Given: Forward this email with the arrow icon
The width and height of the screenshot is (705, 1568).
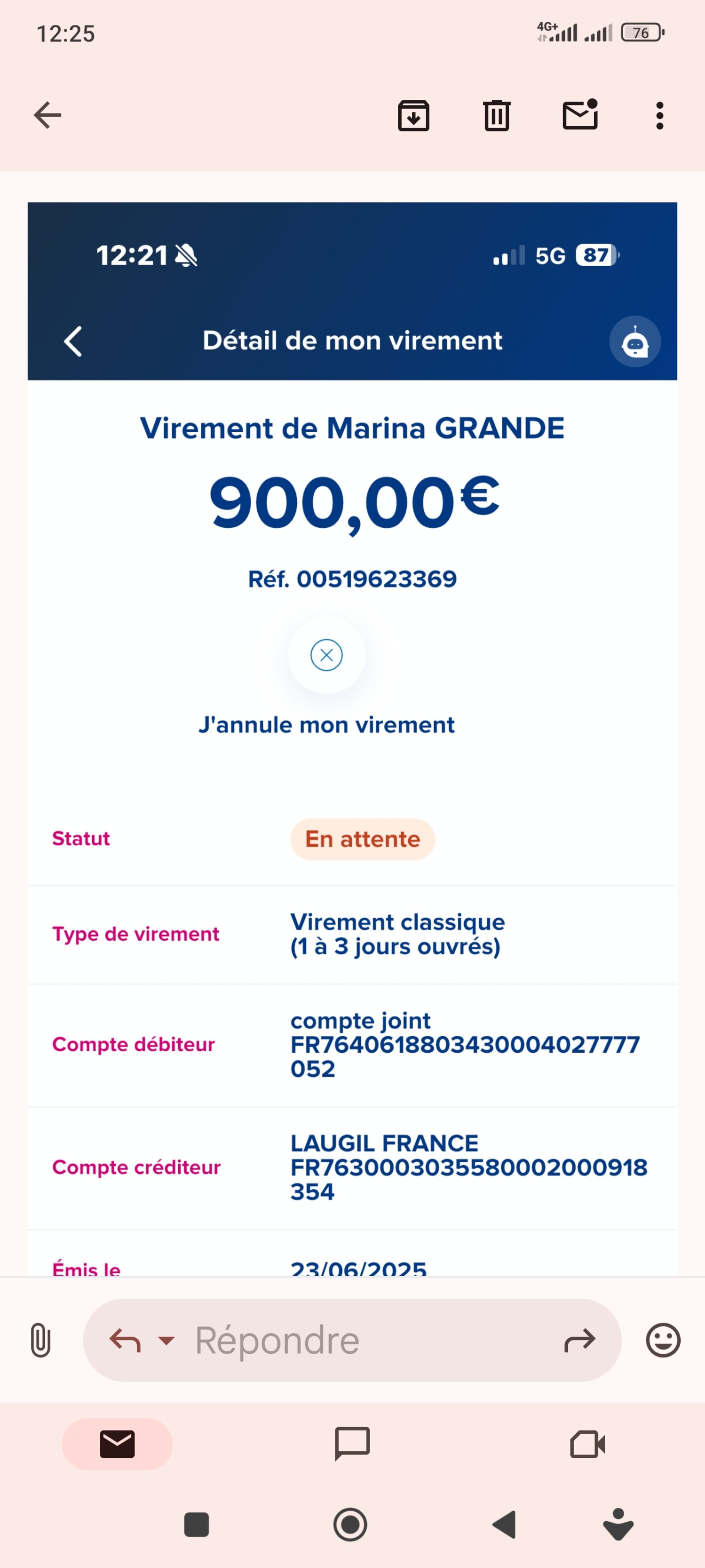Looking at the screenshot, I should pos(579,1340).
